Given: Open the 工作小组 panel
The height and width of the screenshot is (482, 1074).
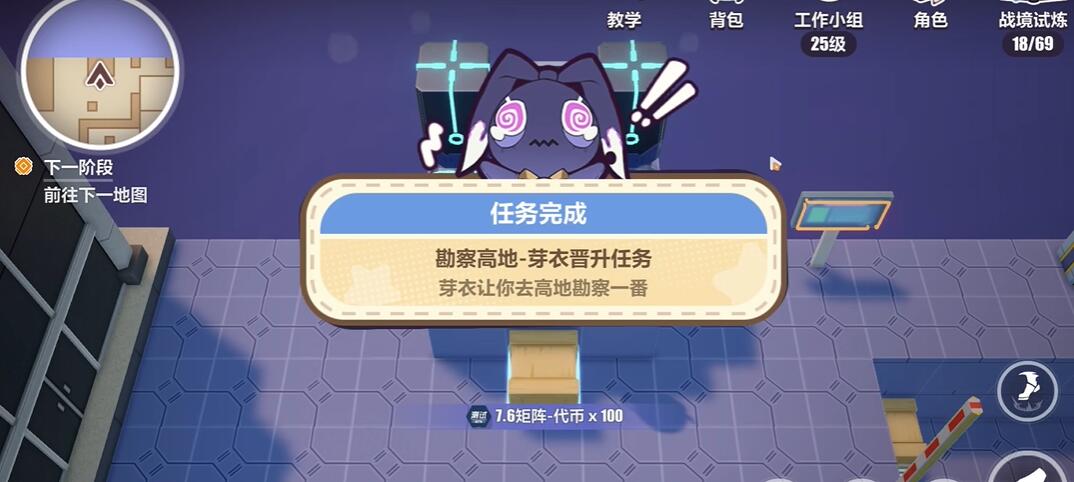Looking at the screenshot, I should pyautogui.click(x=828, y=20).
